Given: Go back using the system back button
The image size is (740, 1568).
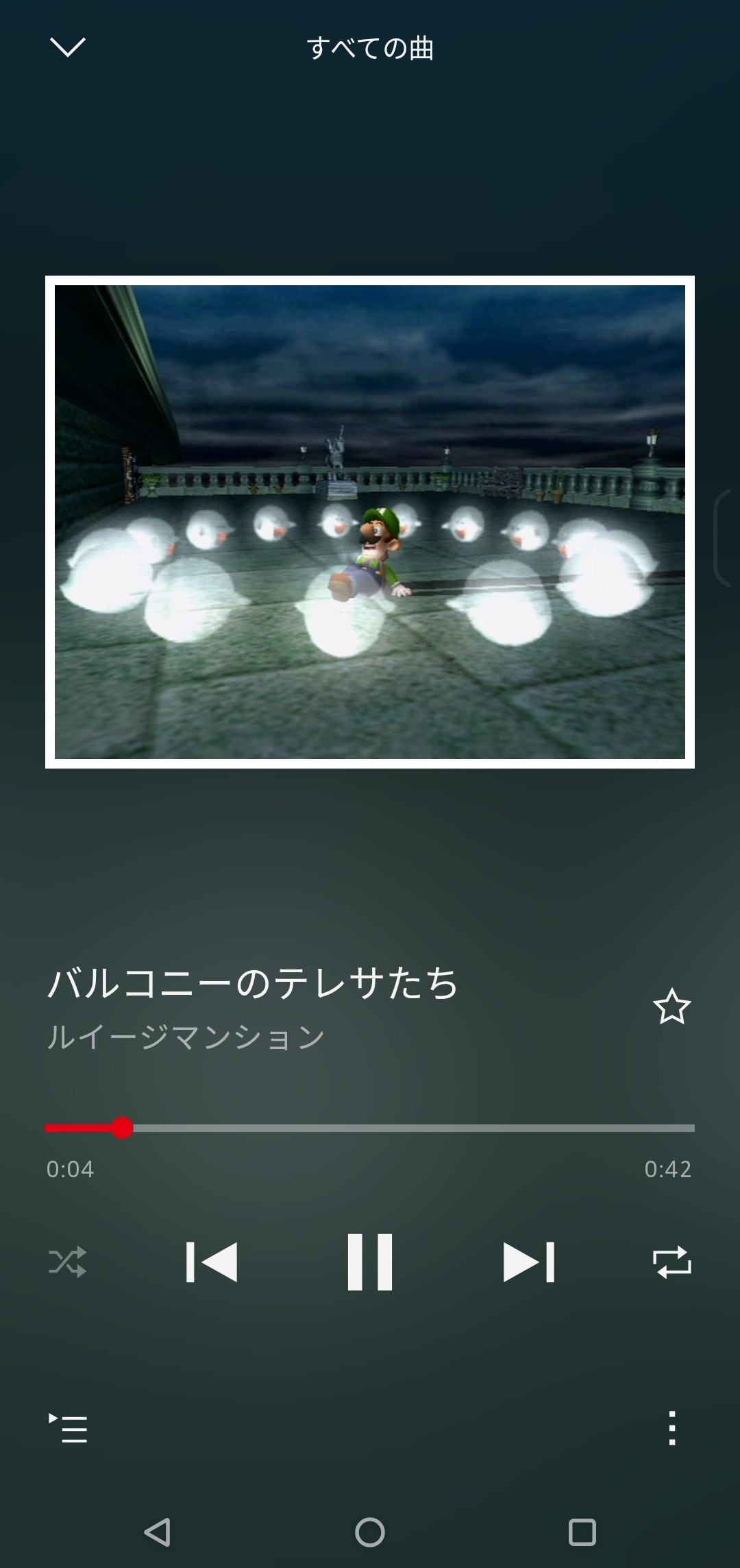Looking at the screenshot, I should tap(158, 1532).
